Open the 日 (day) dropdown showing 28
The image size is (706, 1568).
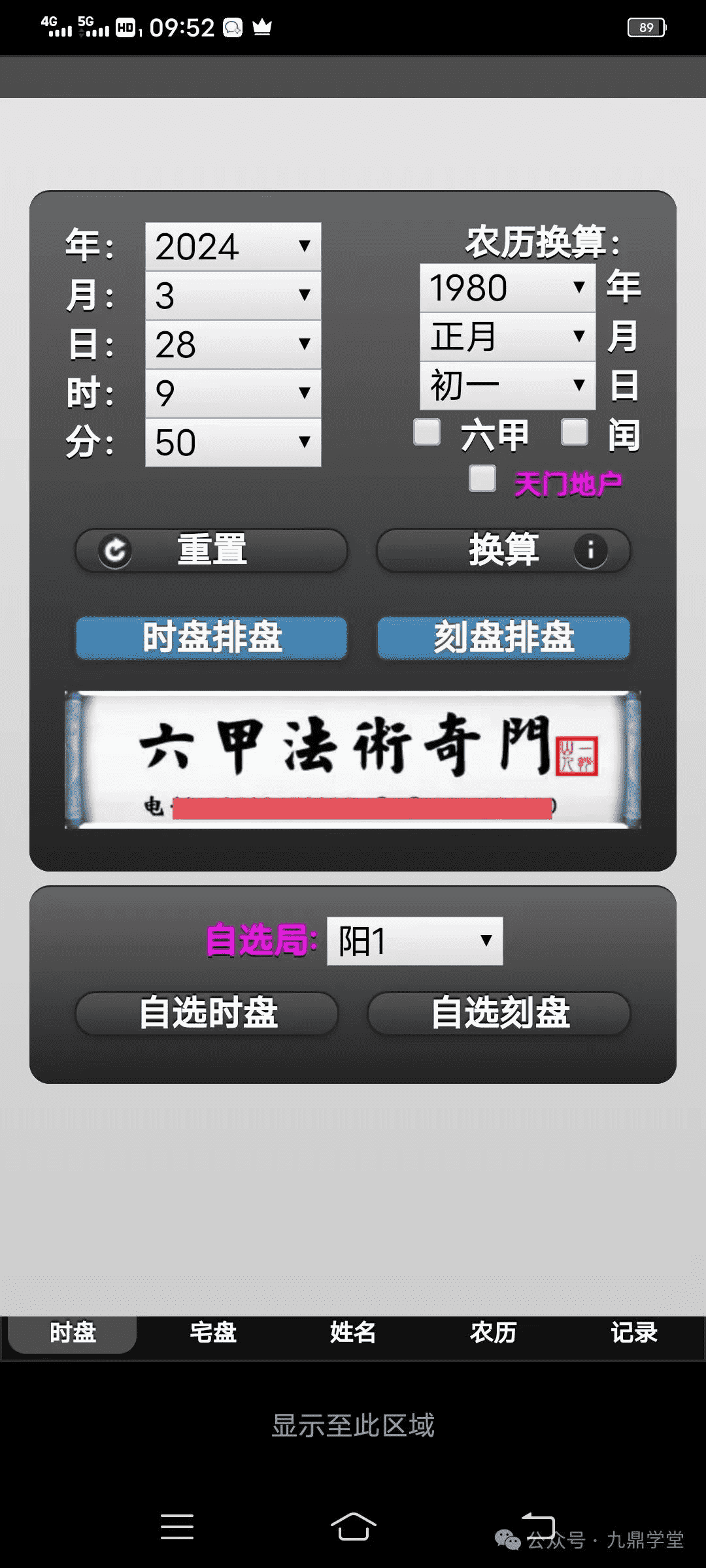[233, 345]
